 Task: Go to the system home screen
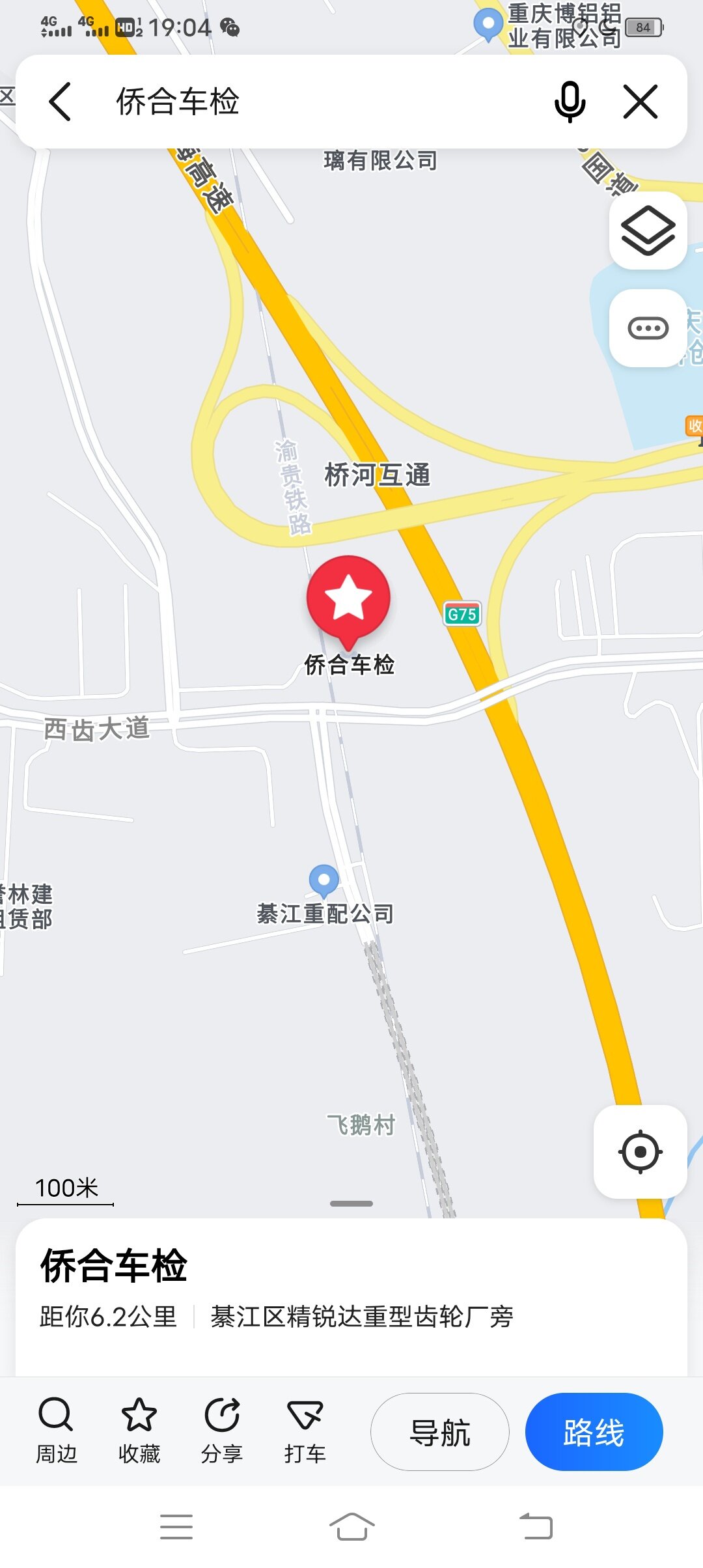click(351, 1526)
